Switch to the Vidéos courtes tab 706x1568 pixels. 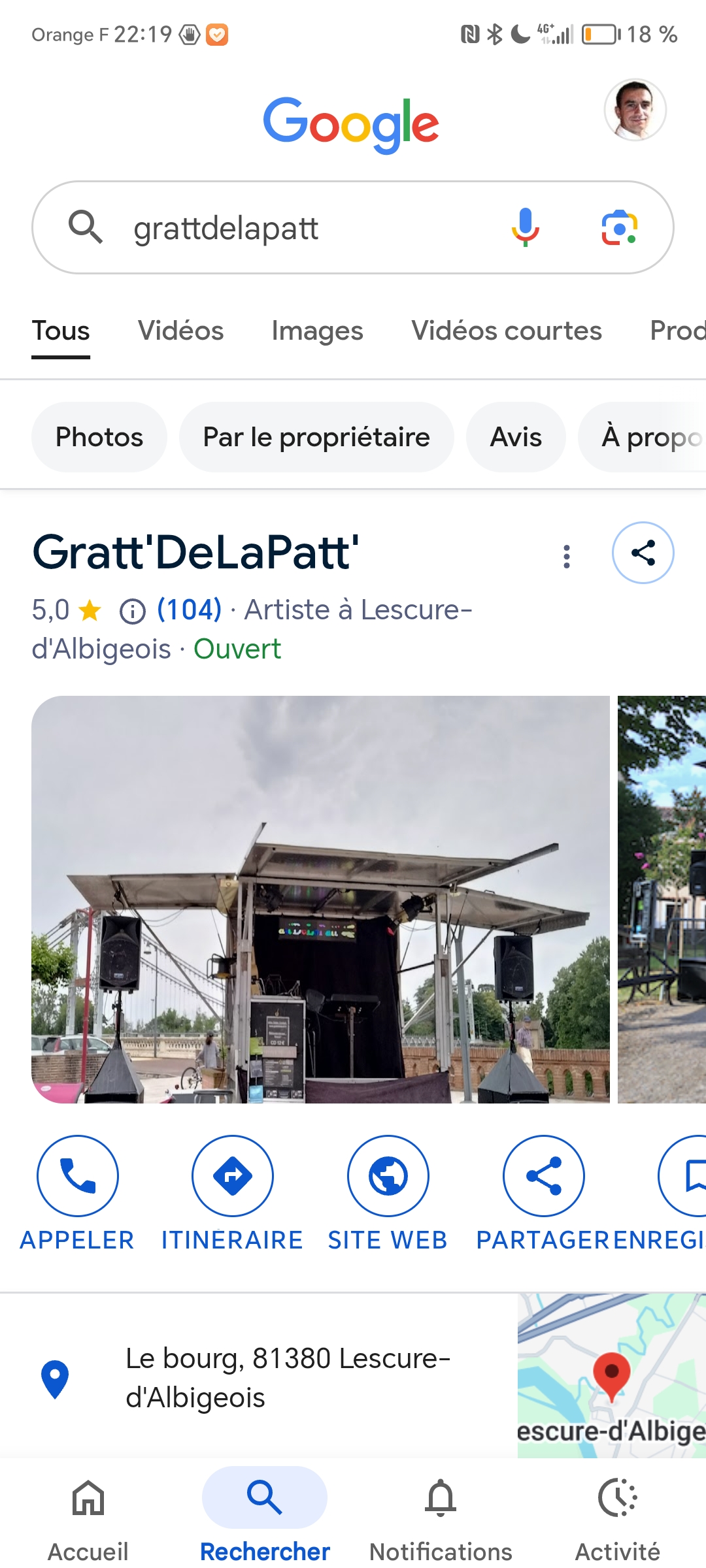(506, 331)
